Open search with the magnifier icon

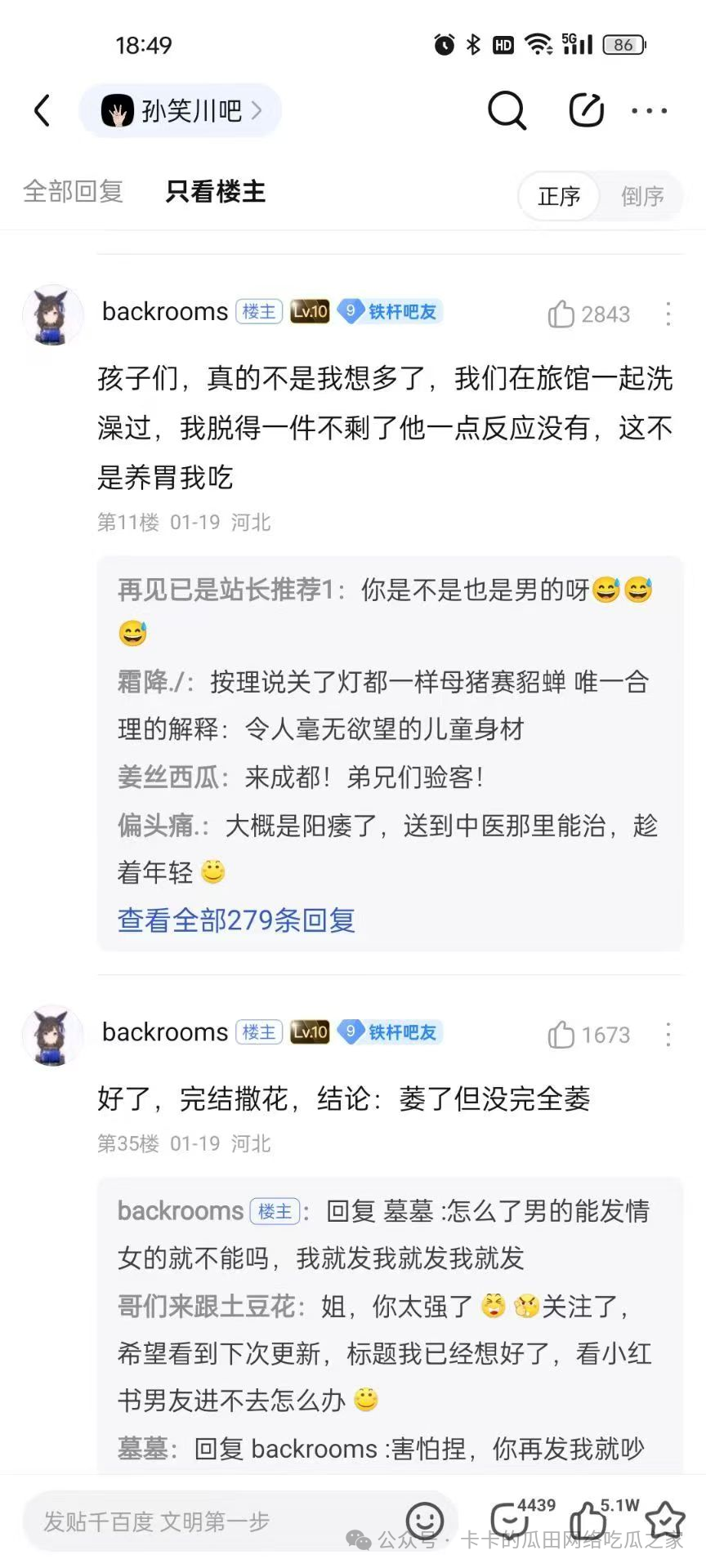(507, 110)
